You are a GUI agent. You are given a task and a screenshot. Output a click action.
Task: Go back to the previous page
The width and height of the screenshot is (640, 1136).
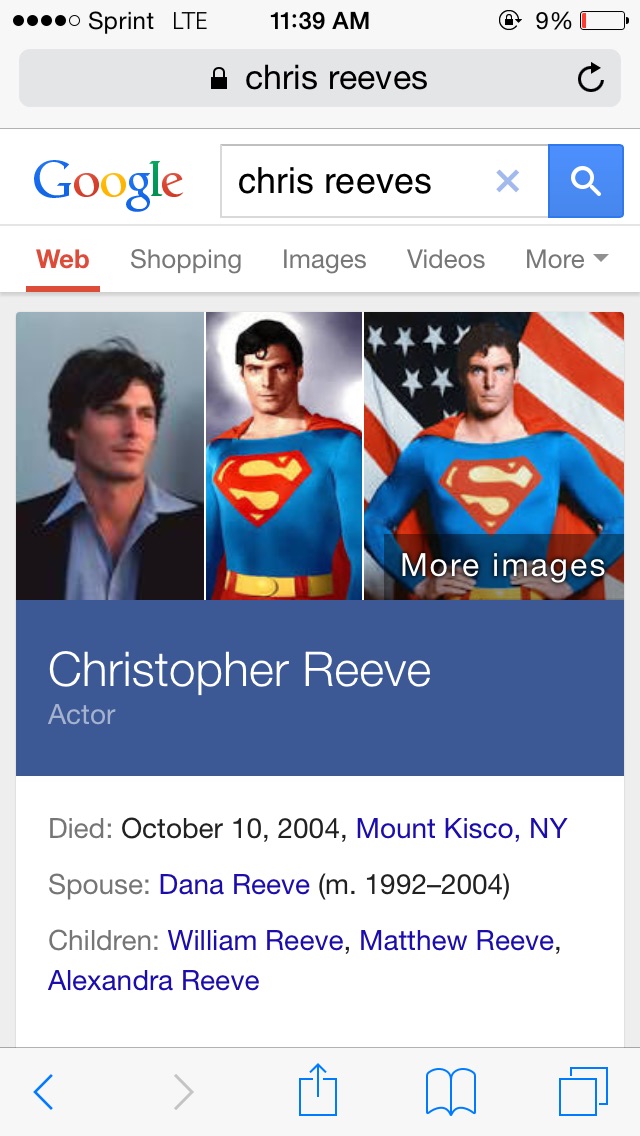(x=43, y=1091)
